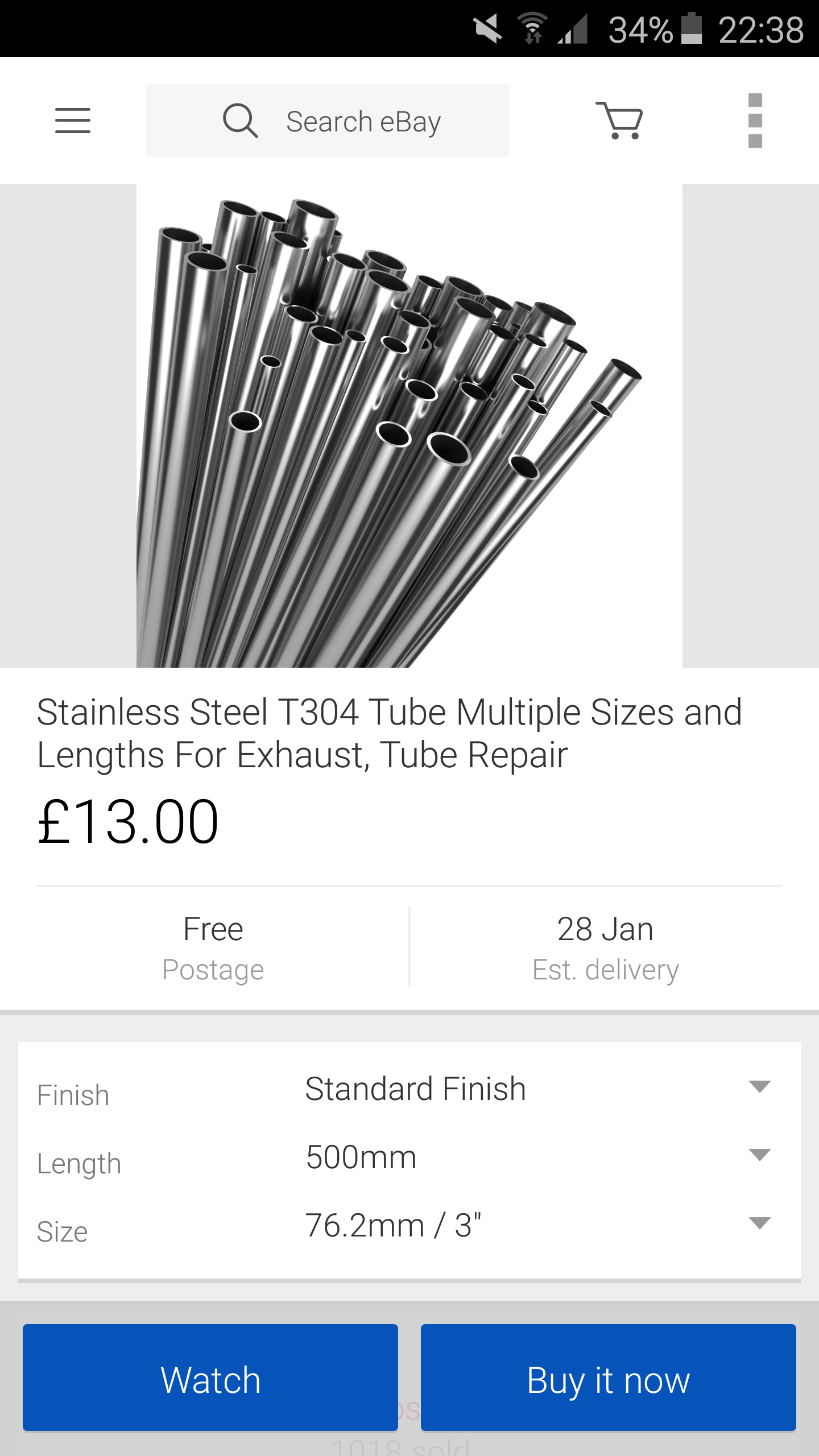Open the shopping cart

tap(619, 121)
